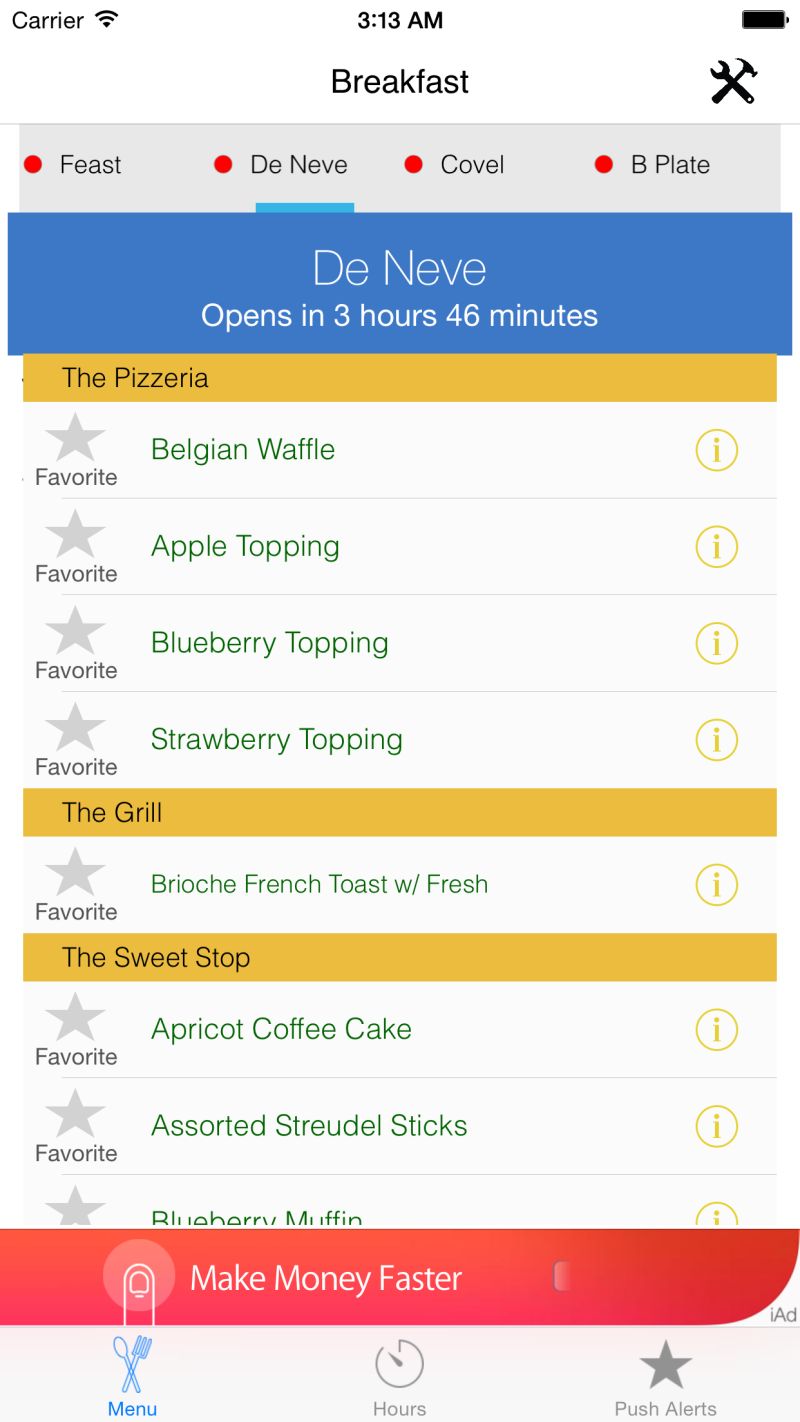Tap the red status dot beside B Plate
Viewport: 800px width, 1422px height.
tap(603, 165)
